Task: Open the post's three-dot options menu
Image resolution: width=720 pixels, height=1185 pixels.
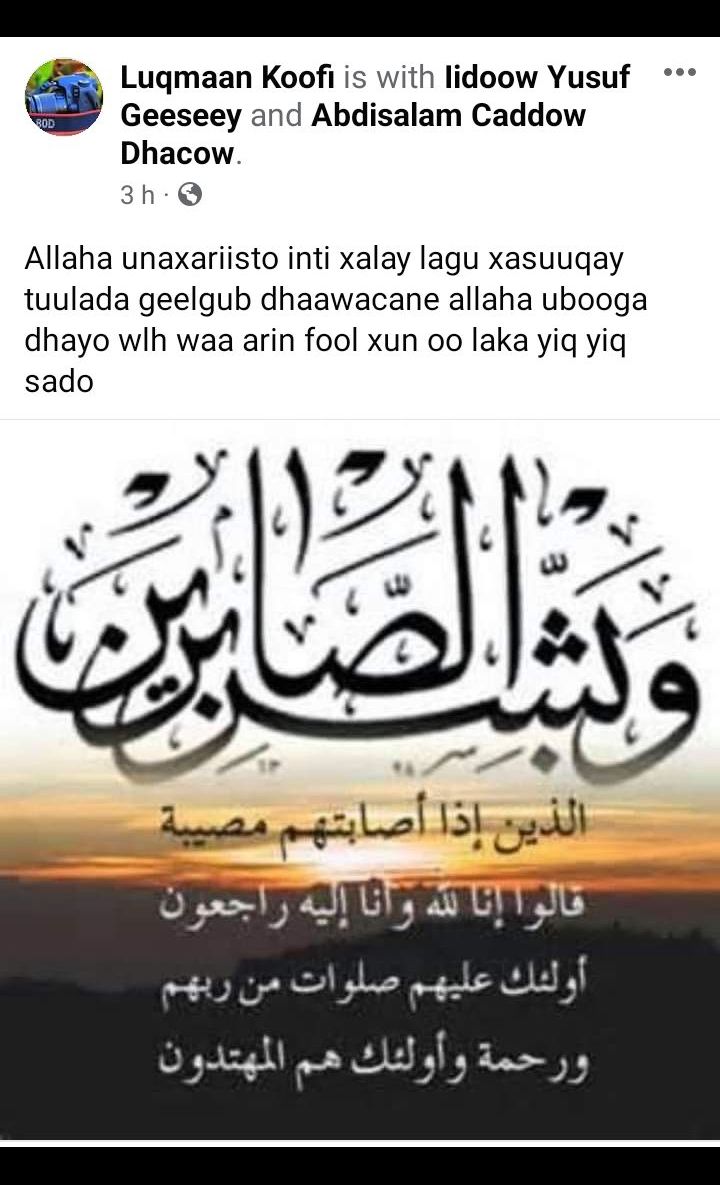Action: point(679,73)
